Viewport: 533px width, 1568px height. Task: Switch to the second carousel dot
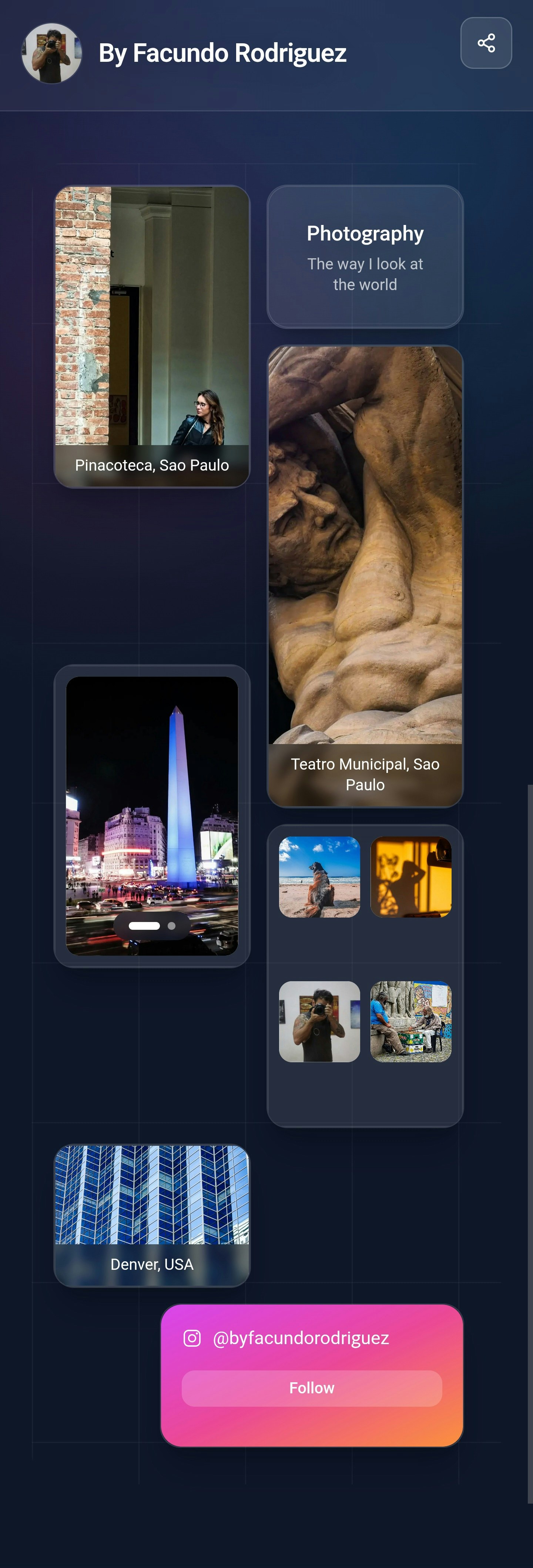172,926
